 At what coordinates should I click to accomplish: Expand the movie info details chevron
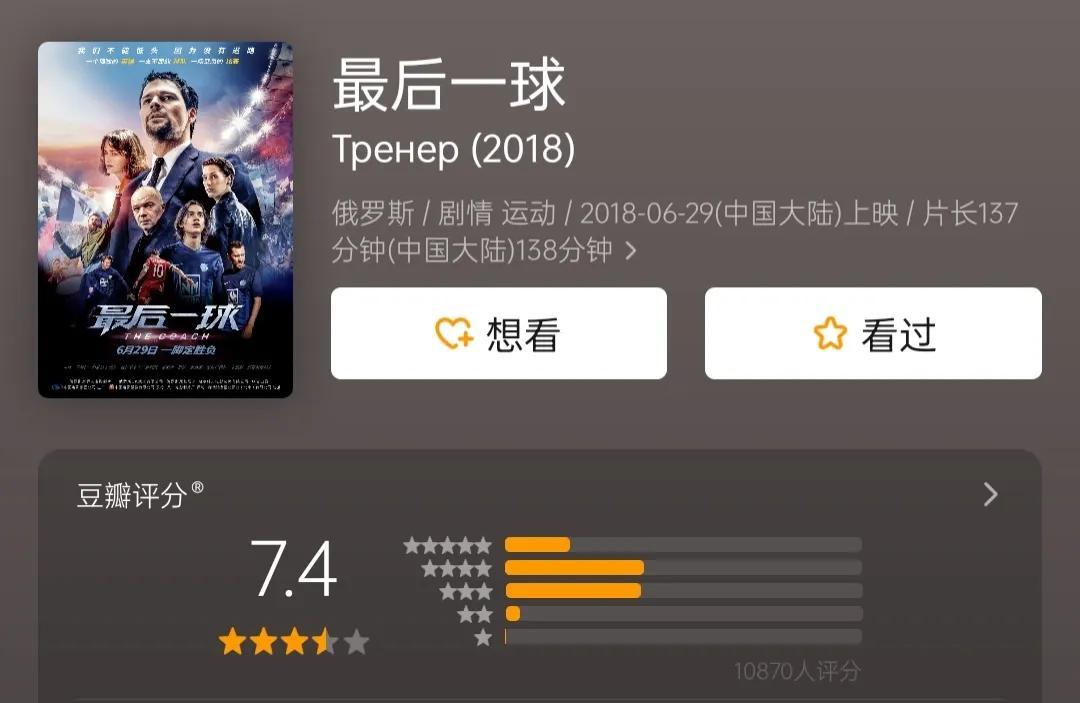click(x=630, y=251)
